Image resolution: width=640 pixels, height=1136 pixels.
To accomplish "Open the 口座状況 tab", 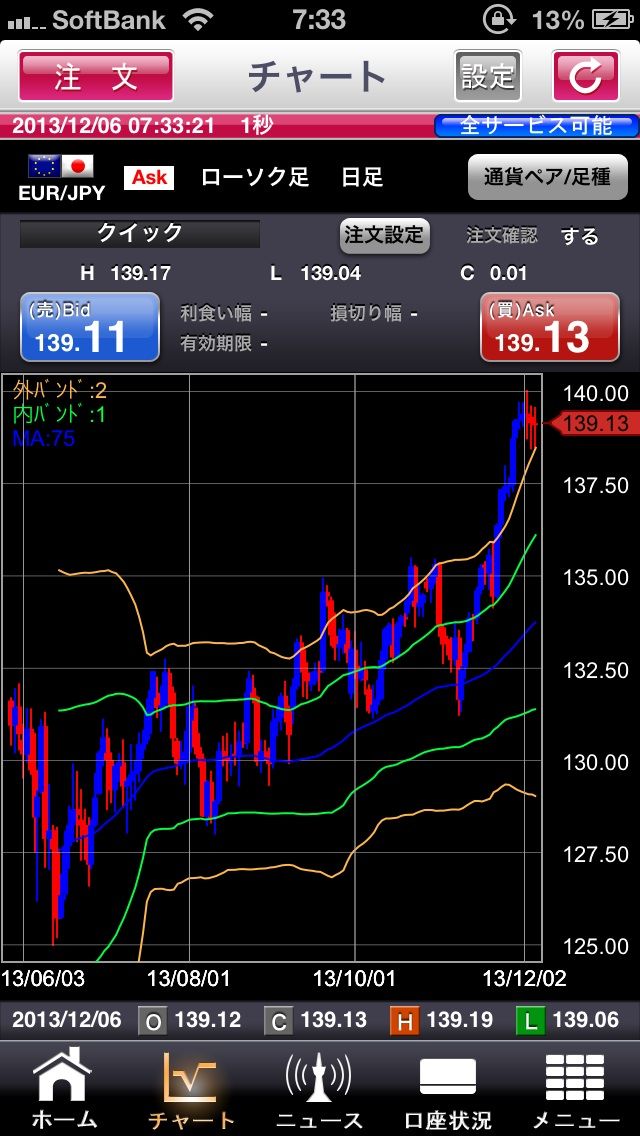I will pyautogui.click(x=448, y=1088).
